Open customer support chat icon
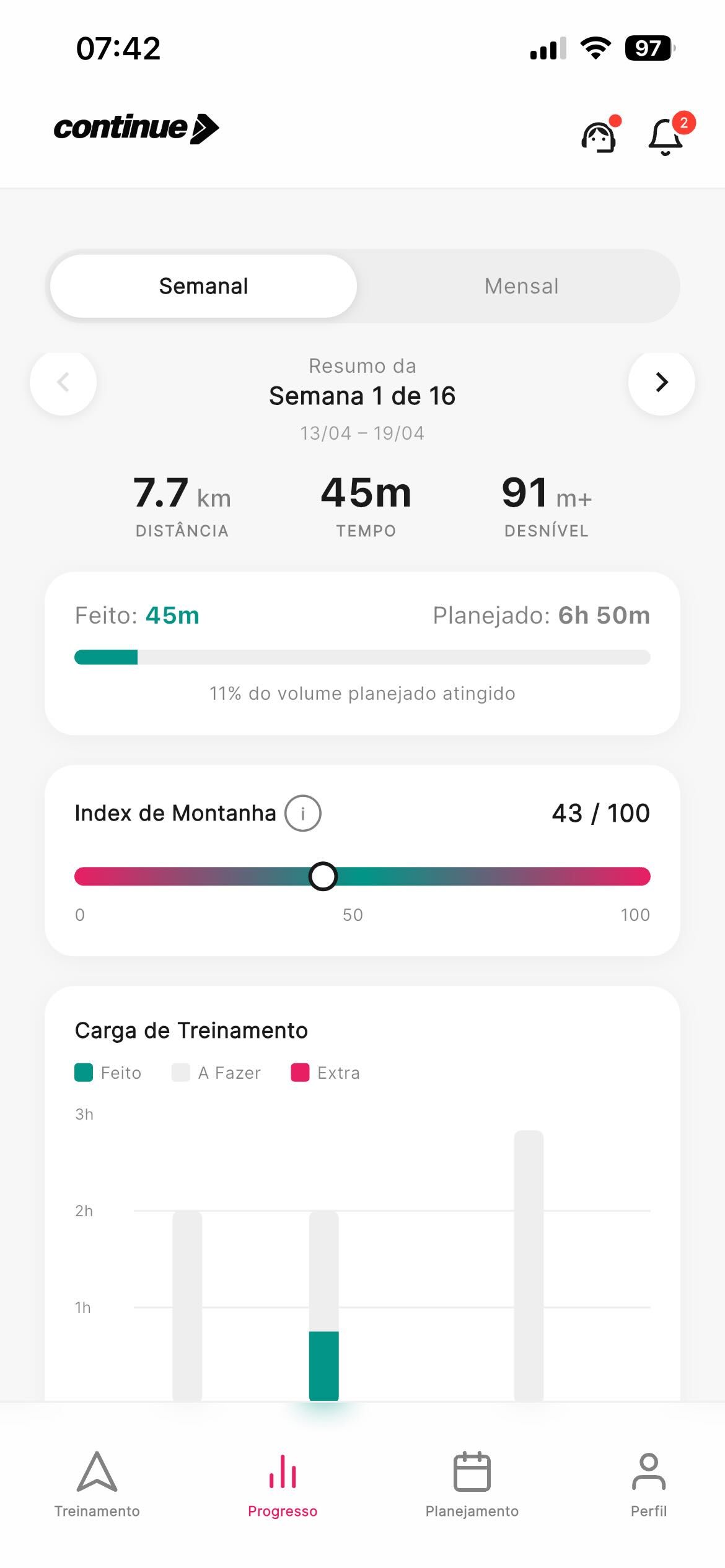 click(x=597, y=134)
